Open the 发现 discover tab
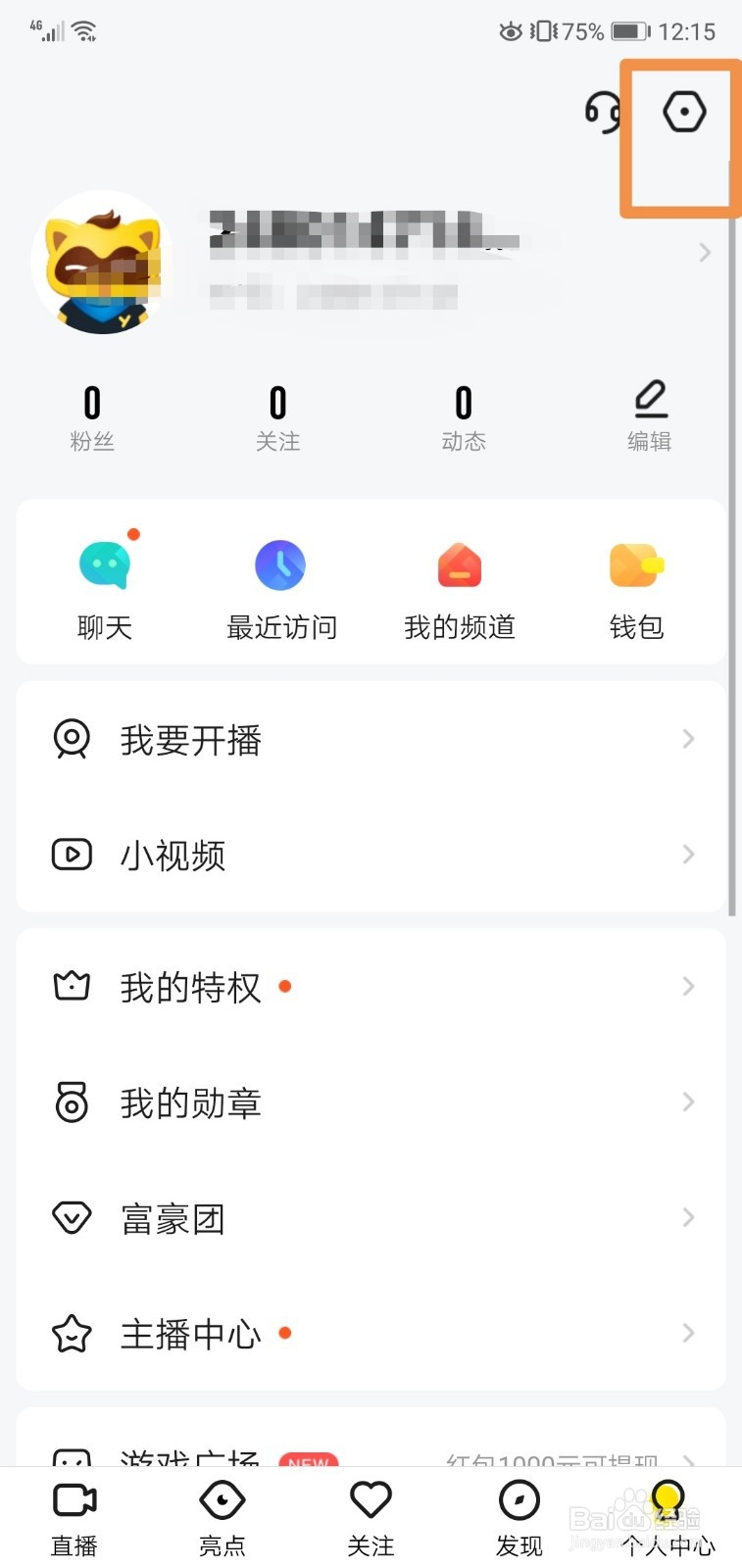This screenshot has width=742, height=1568. click(x=519, y=1518)
